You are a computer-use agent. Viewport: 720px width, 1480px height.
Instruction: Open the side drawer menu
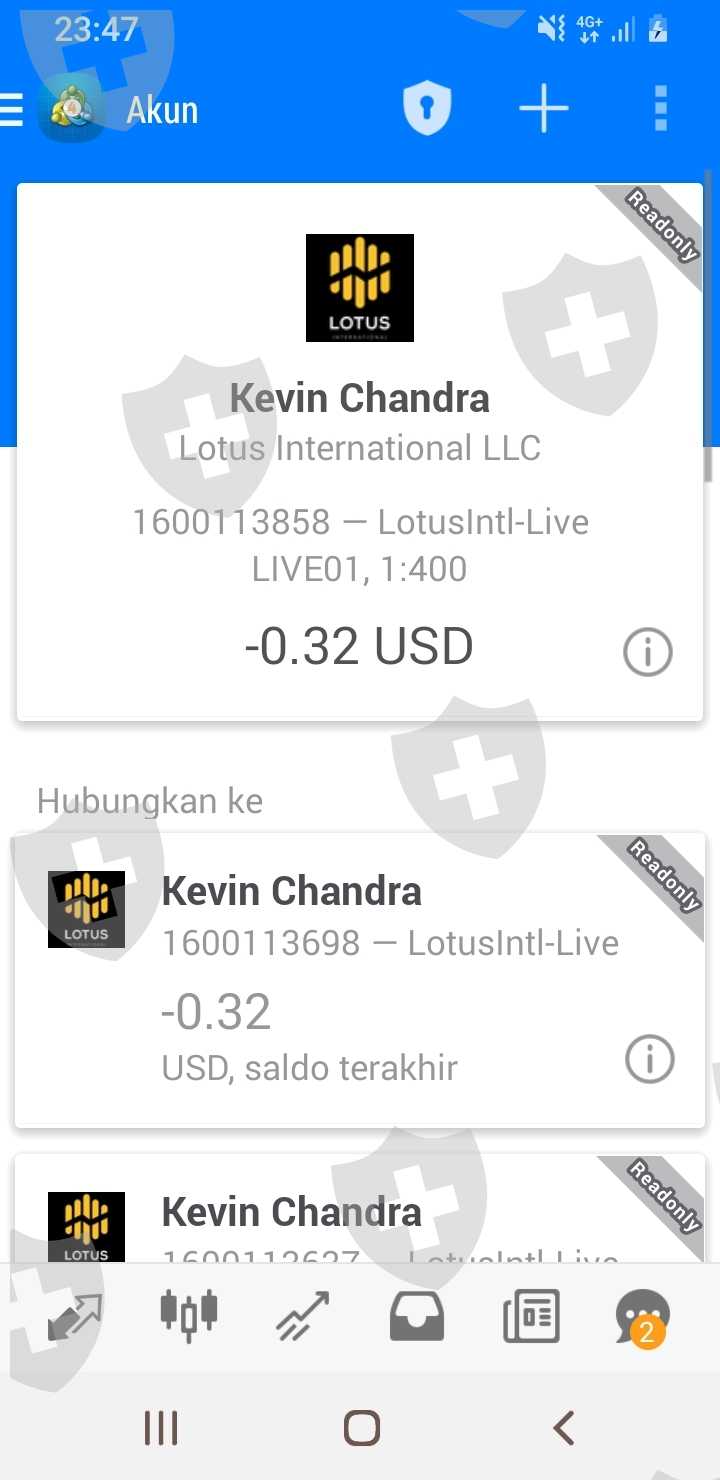click(x=12, y=110)
